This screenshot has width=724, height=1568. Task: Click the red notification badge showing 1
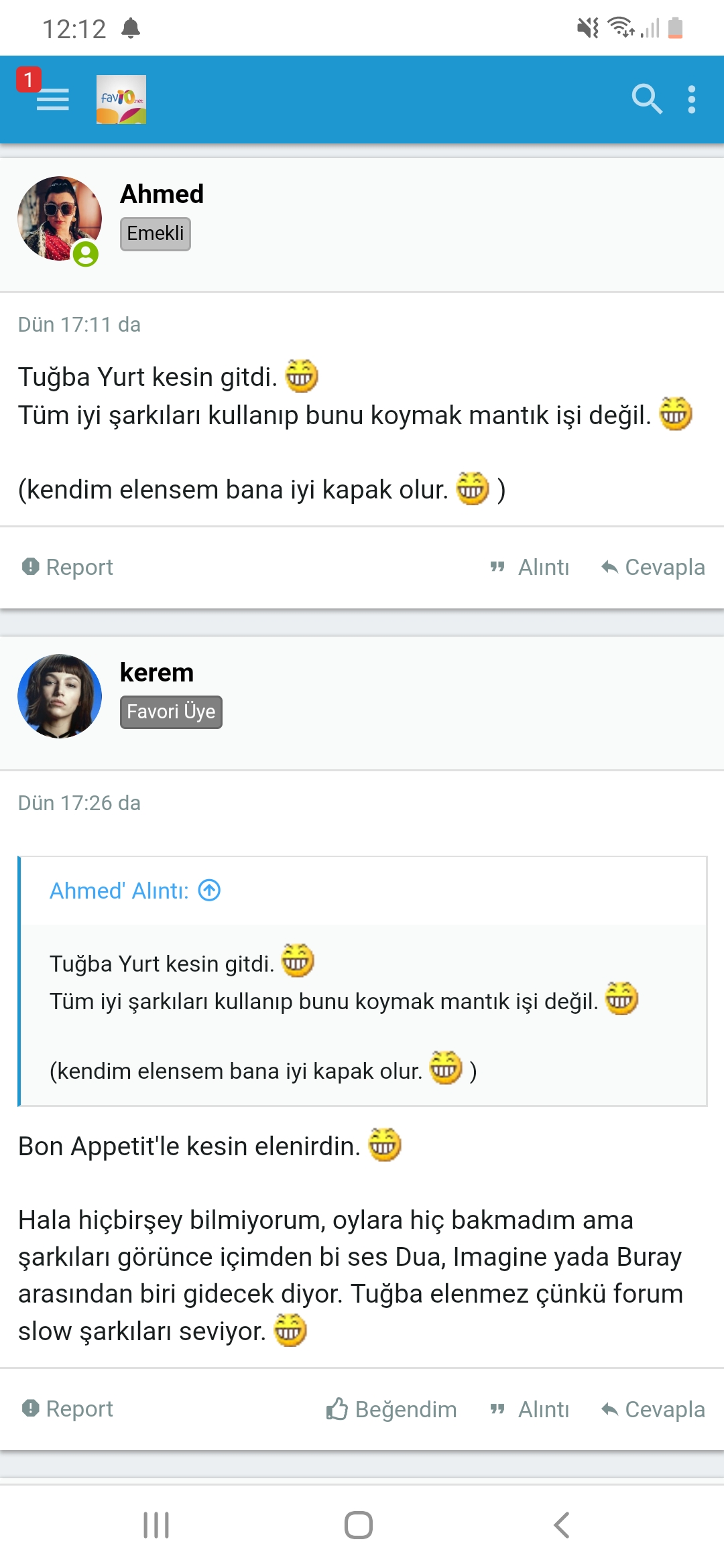pos(27,80)
